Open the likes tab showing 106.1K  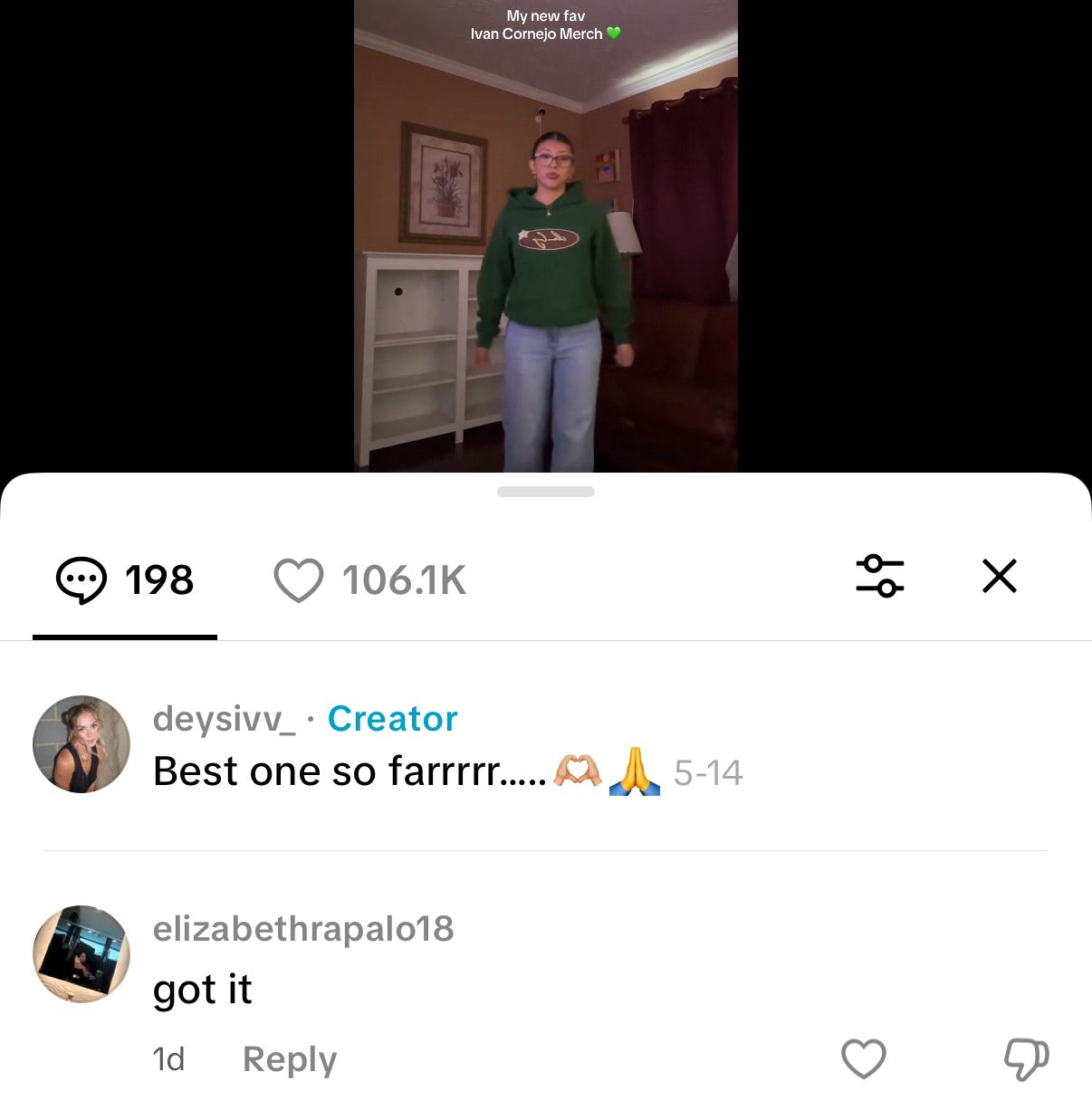[370, 580]
